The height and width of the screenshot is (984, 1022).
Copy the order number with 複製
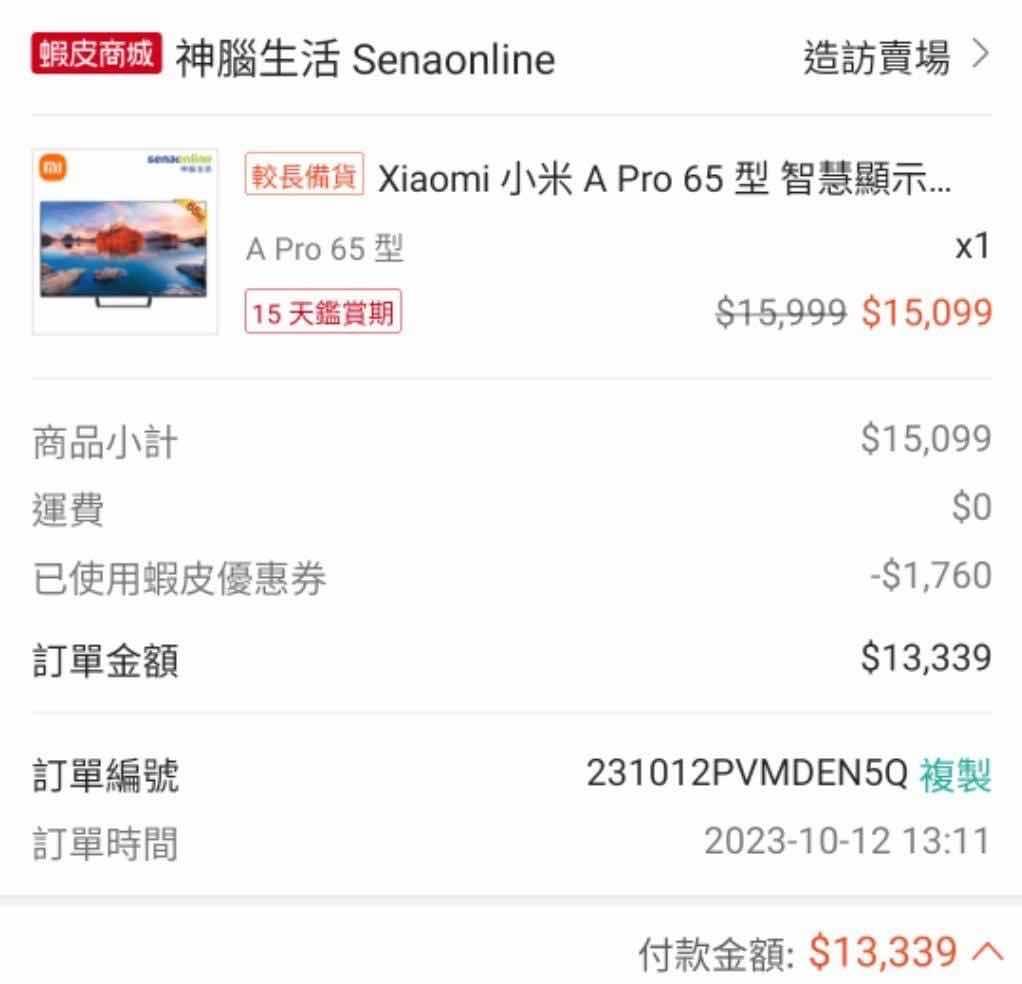coord(955,774)
